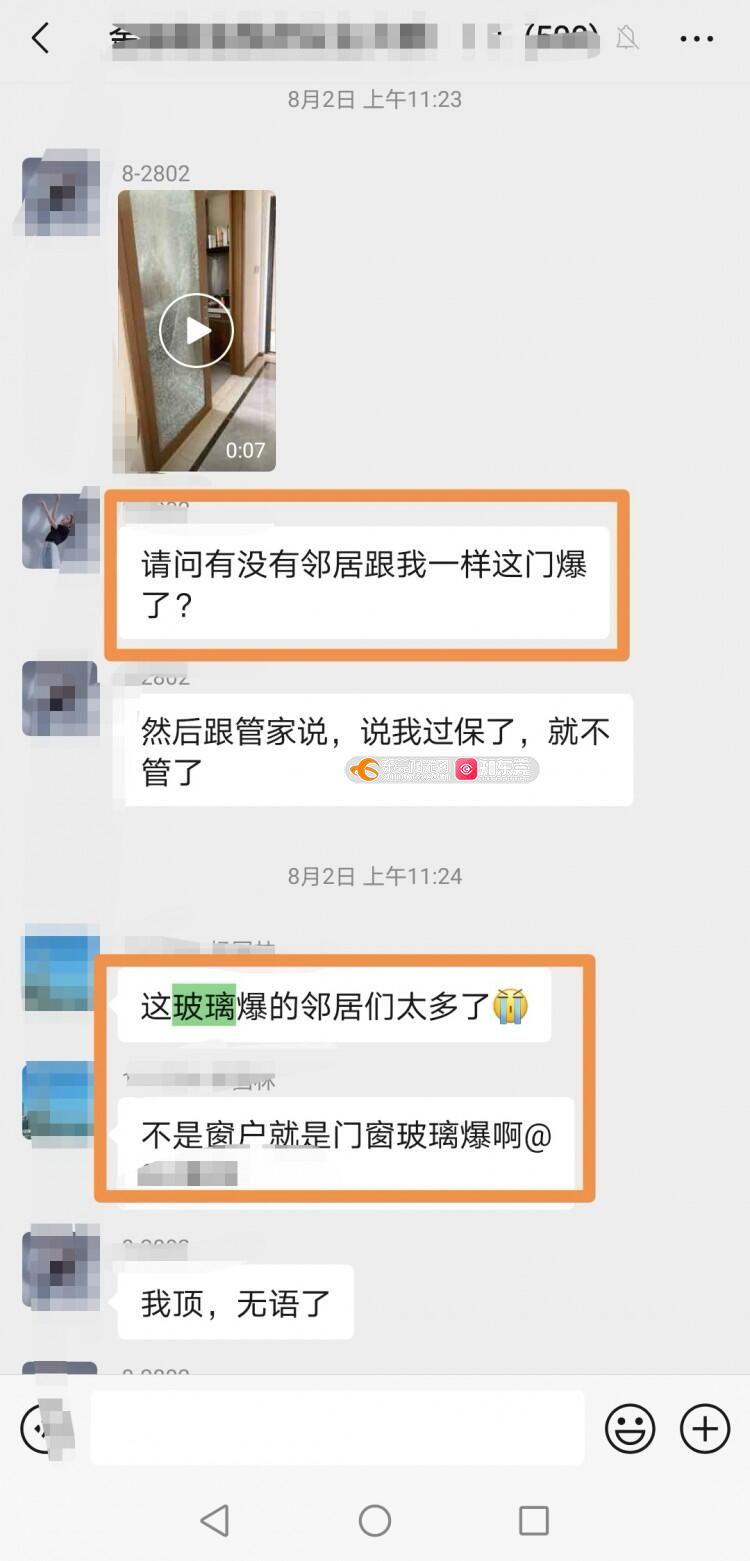
Task: Open the system recent apps view
Action: [x=534, y=1521]
